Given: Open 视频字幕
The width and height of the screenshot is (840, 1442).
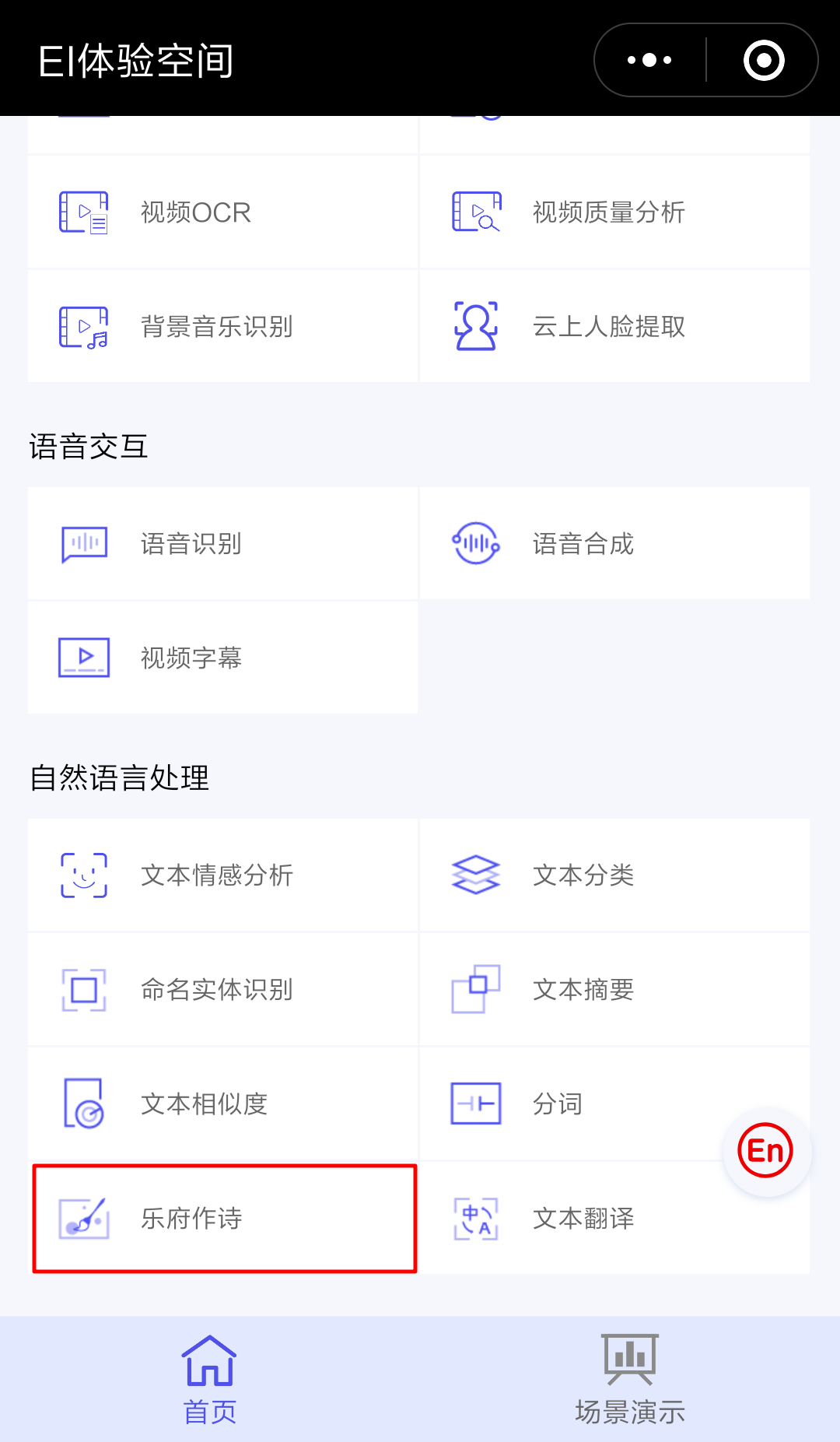Looking at the screenshot, I should click(222, 658).
